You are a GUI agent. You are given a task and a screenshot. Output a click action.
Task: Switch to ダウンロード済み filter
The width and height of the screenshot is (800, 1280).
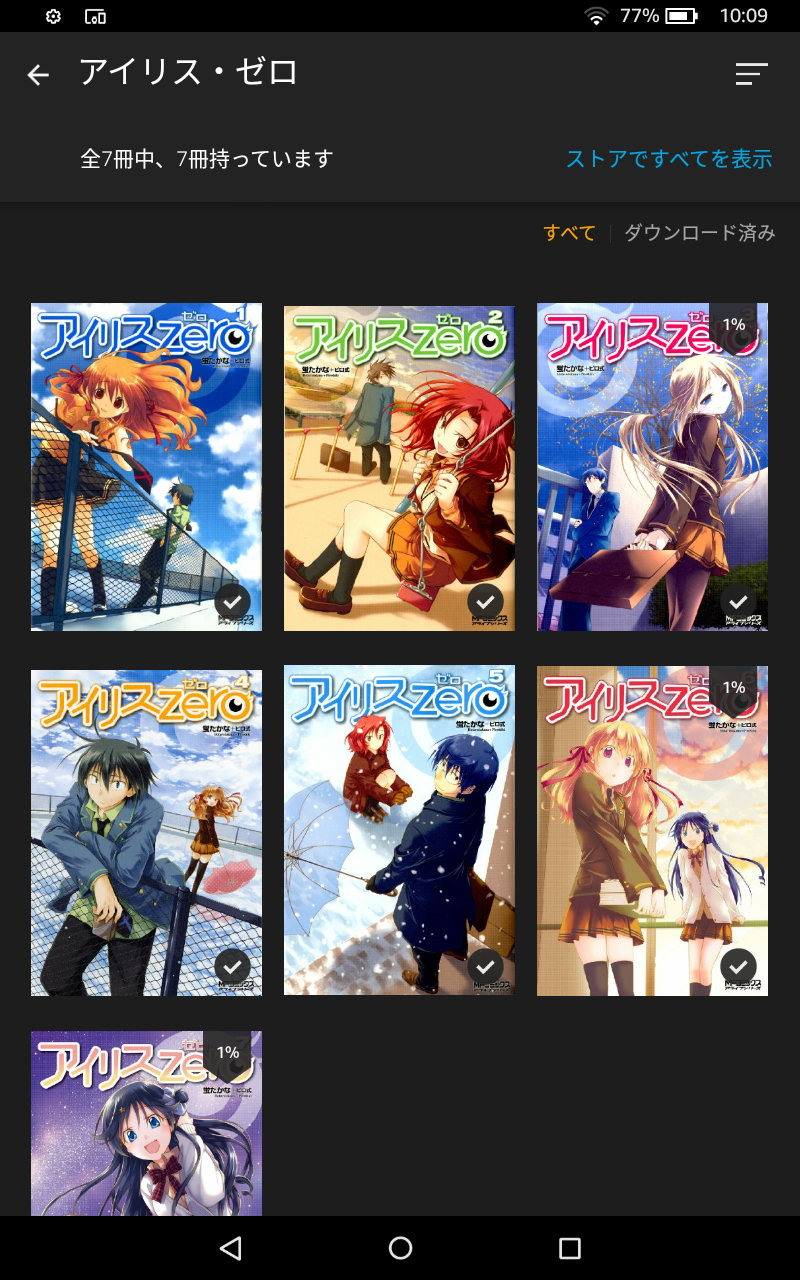coord(699,233)
